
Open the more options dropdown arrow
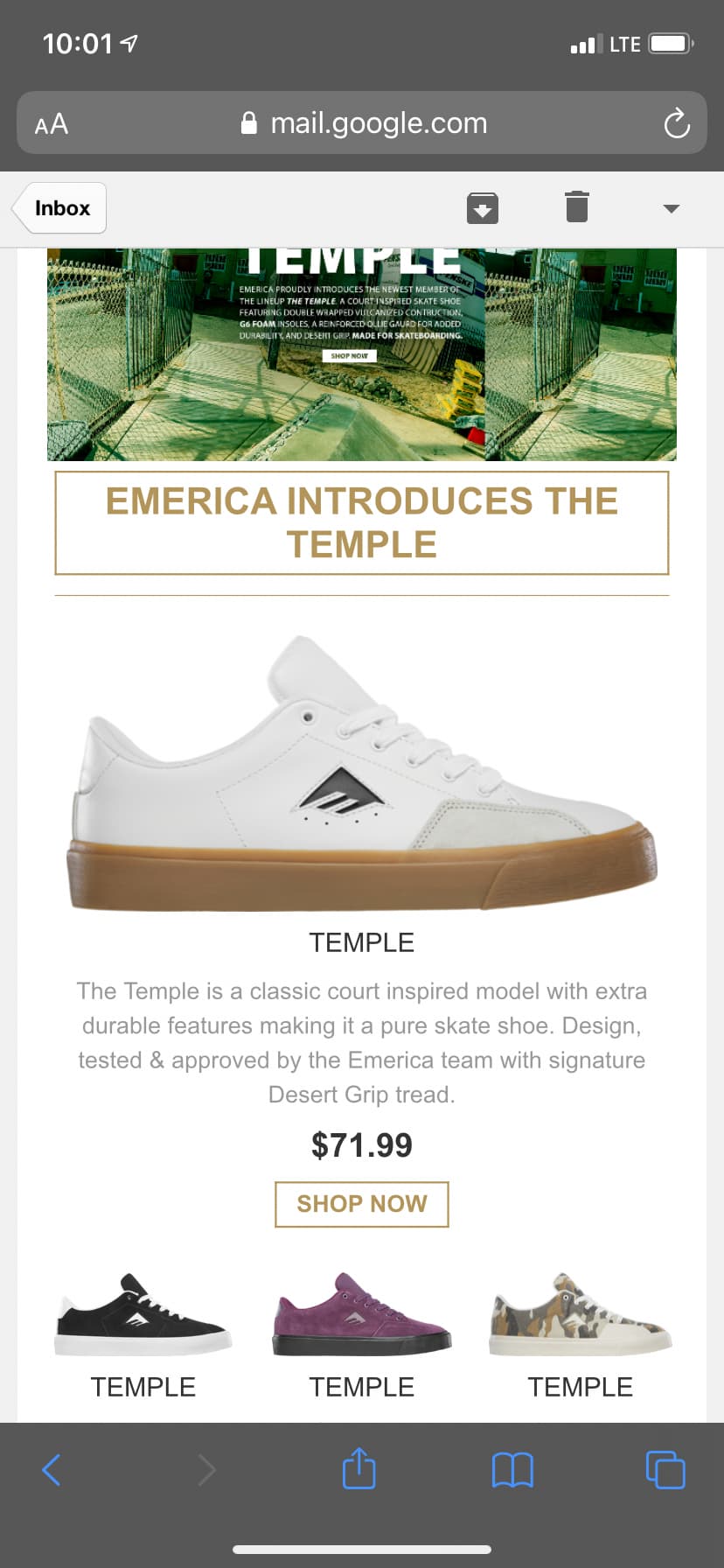pos(671,208)
